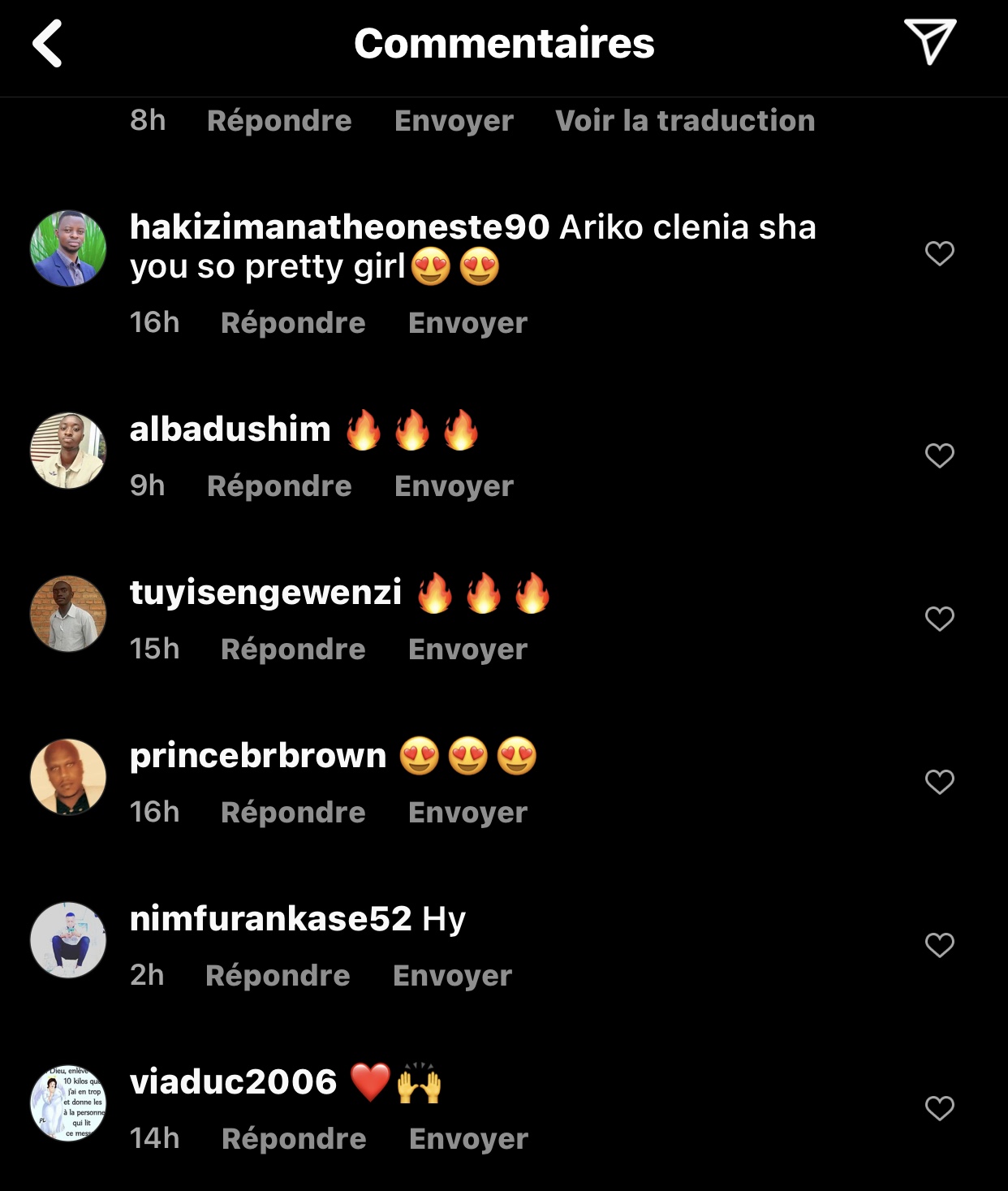Like the comment by albadushim

pos(939,455)
